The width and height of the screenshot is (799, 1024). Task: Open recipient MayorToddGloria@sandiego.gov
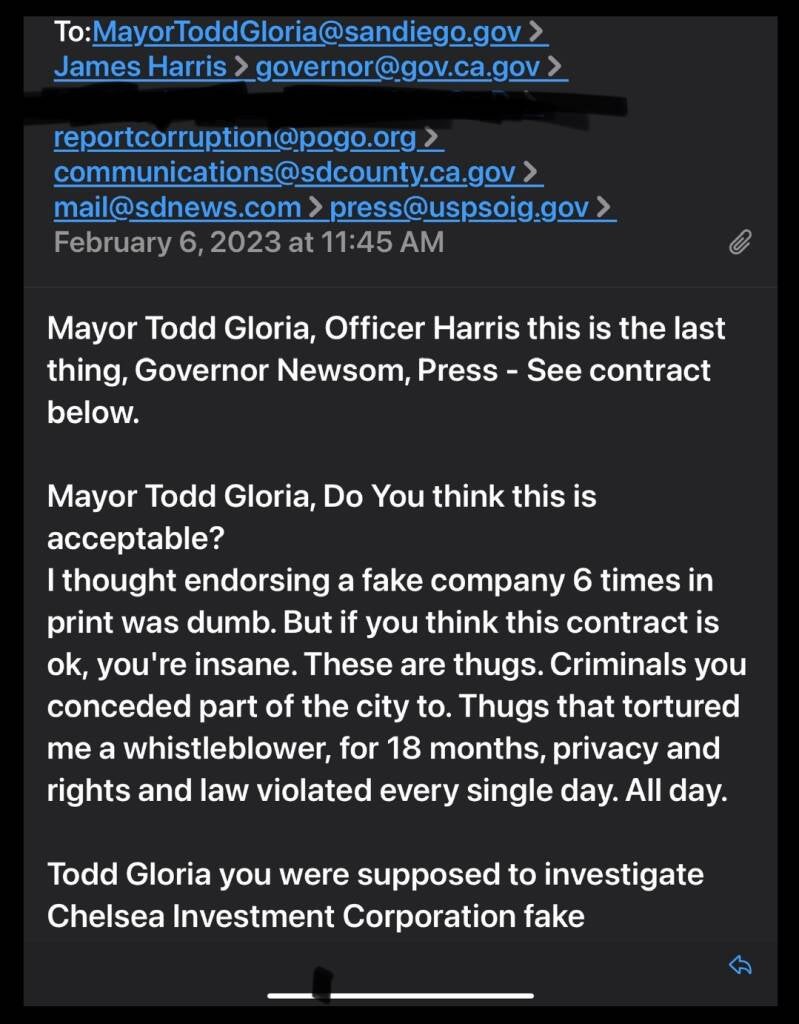tap(307, 31)
